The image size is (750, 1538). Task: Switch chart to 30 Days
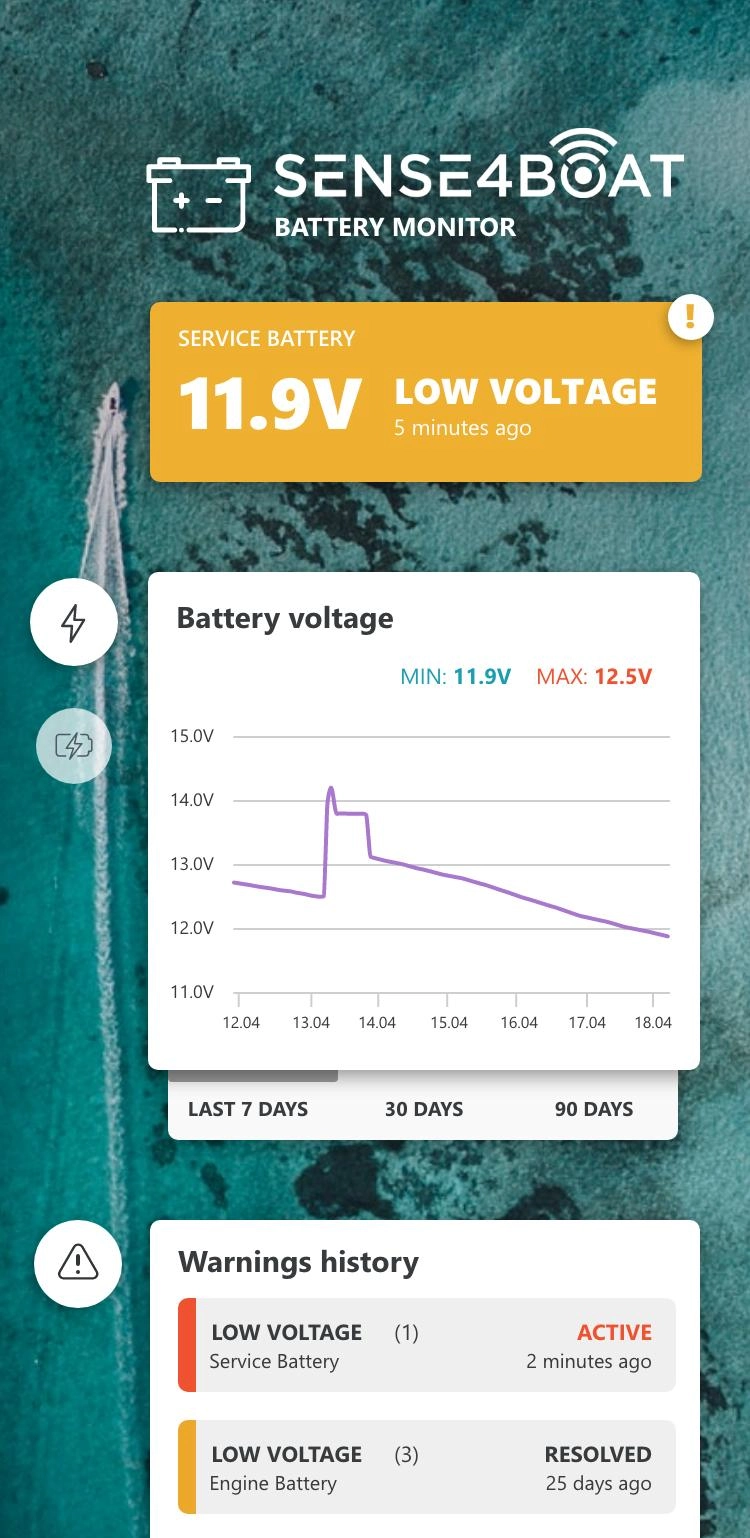[x=424, y=1109]
